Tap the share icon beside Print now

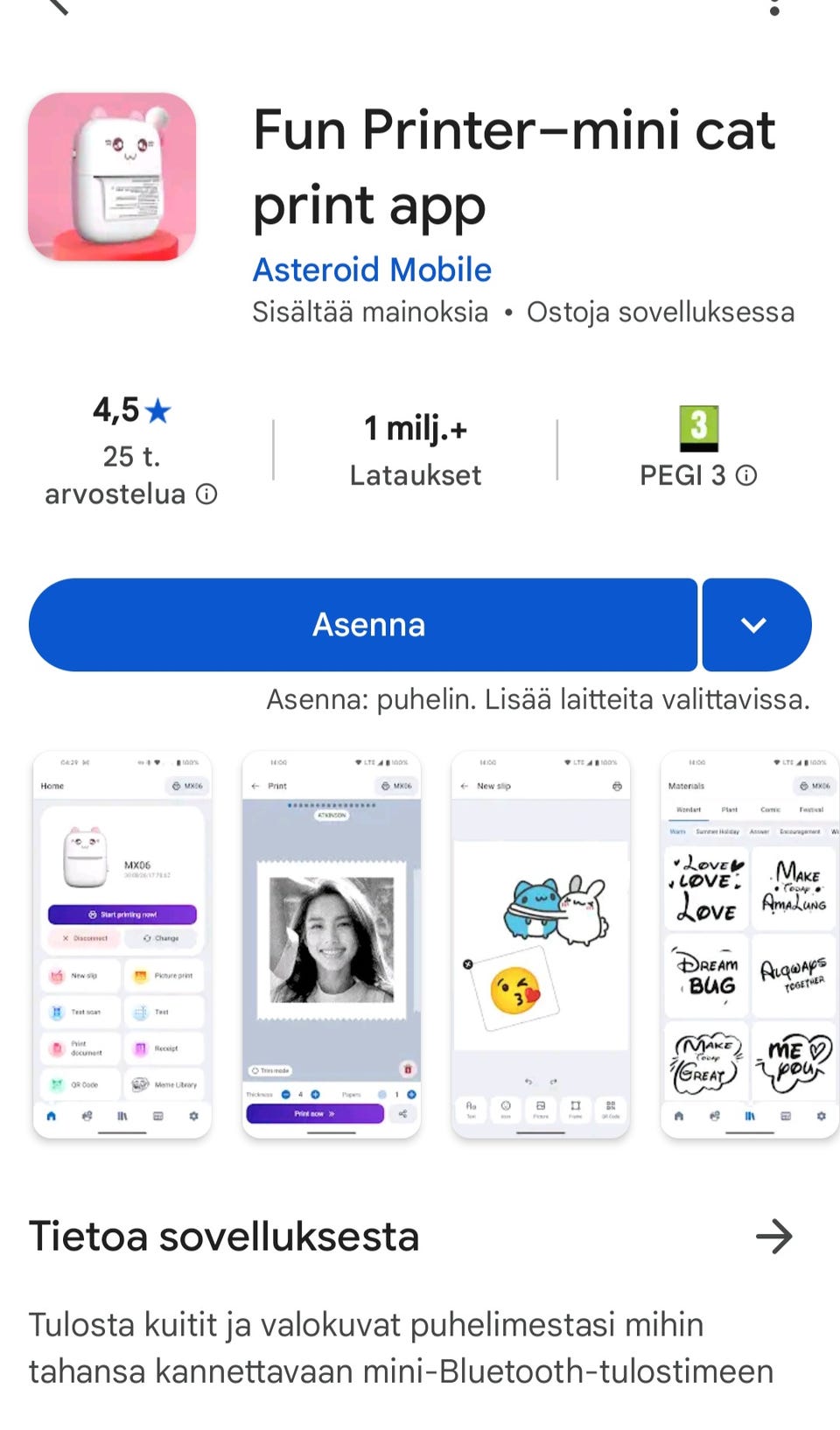point(402,1113)
